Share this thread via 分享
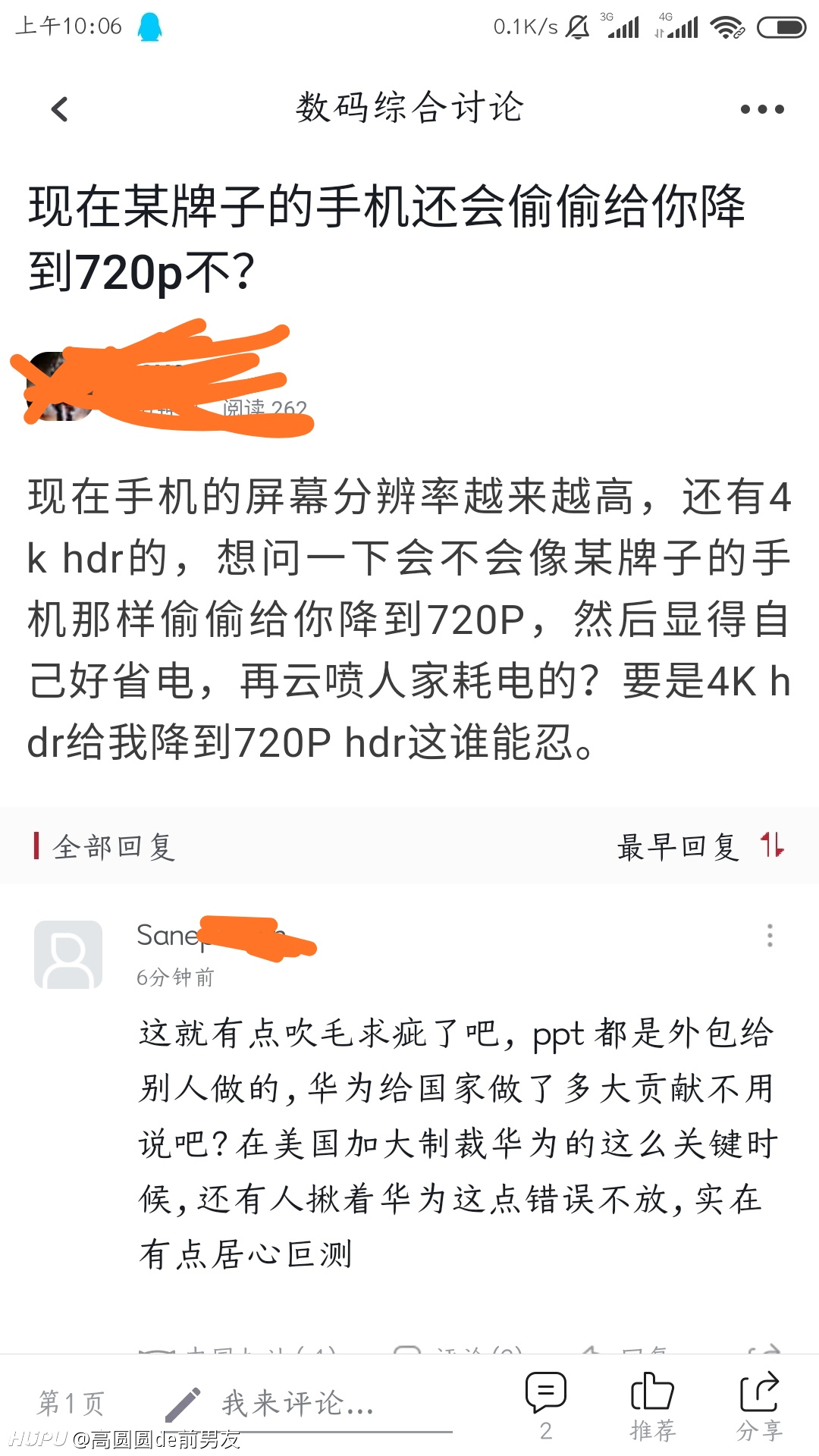The image size is (819, 1456). (759, 1405)
